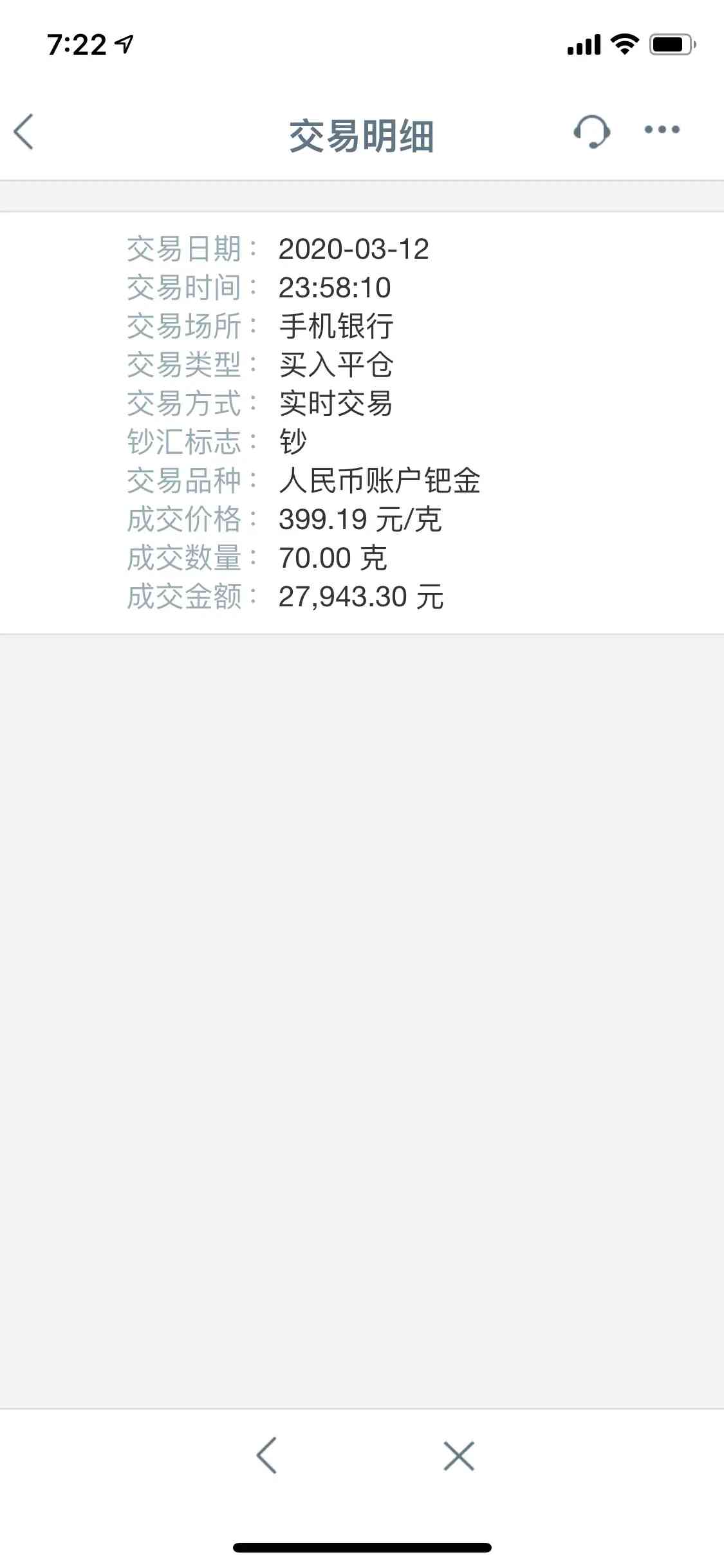Select the 交易明细 title text
This screenshot has width=724, height=1568.
click(x=362, y=134)
